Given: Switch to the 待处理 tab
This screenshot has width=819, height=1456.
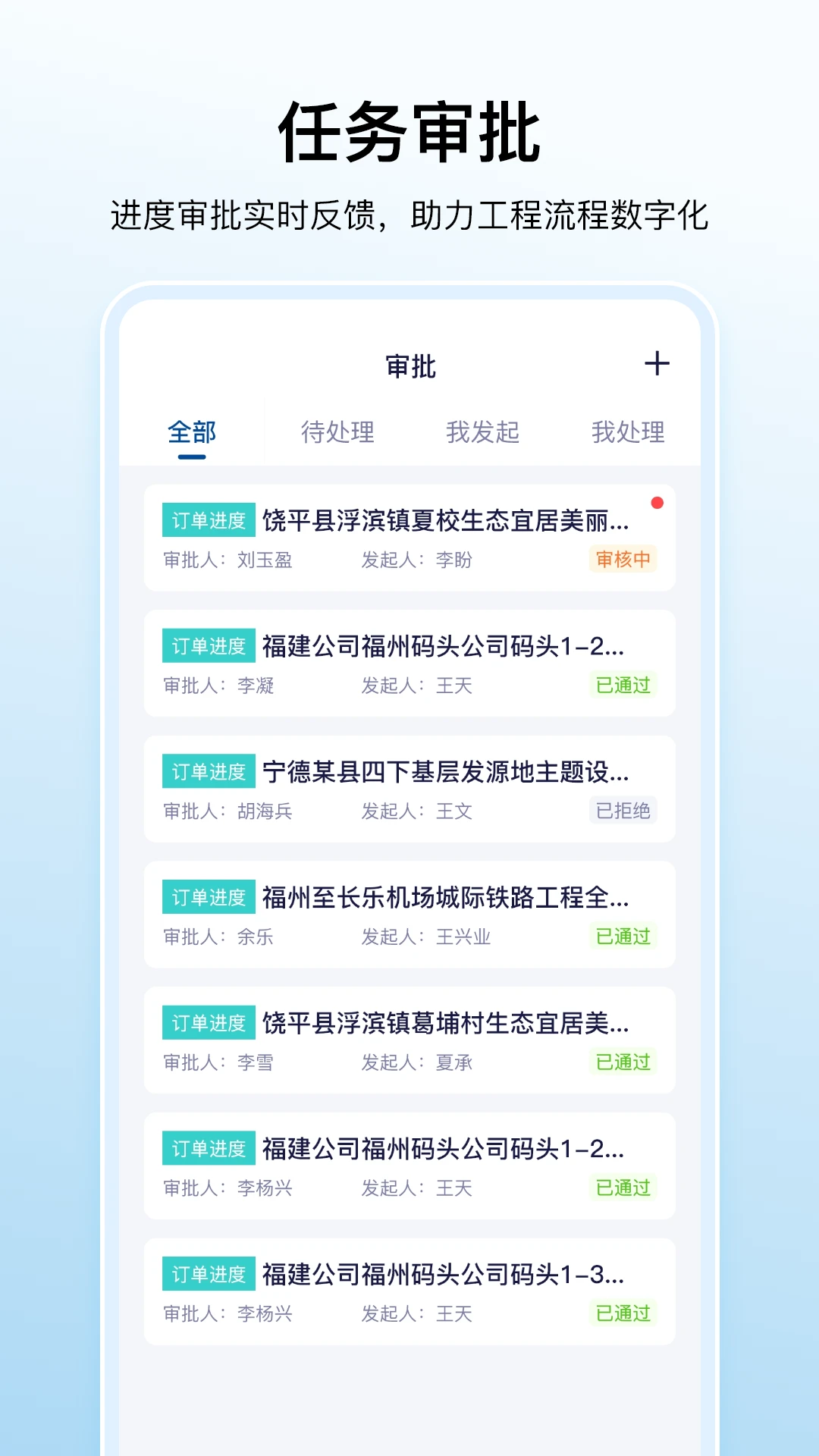Looking at the screenshot, I should (x=336, y=432).
